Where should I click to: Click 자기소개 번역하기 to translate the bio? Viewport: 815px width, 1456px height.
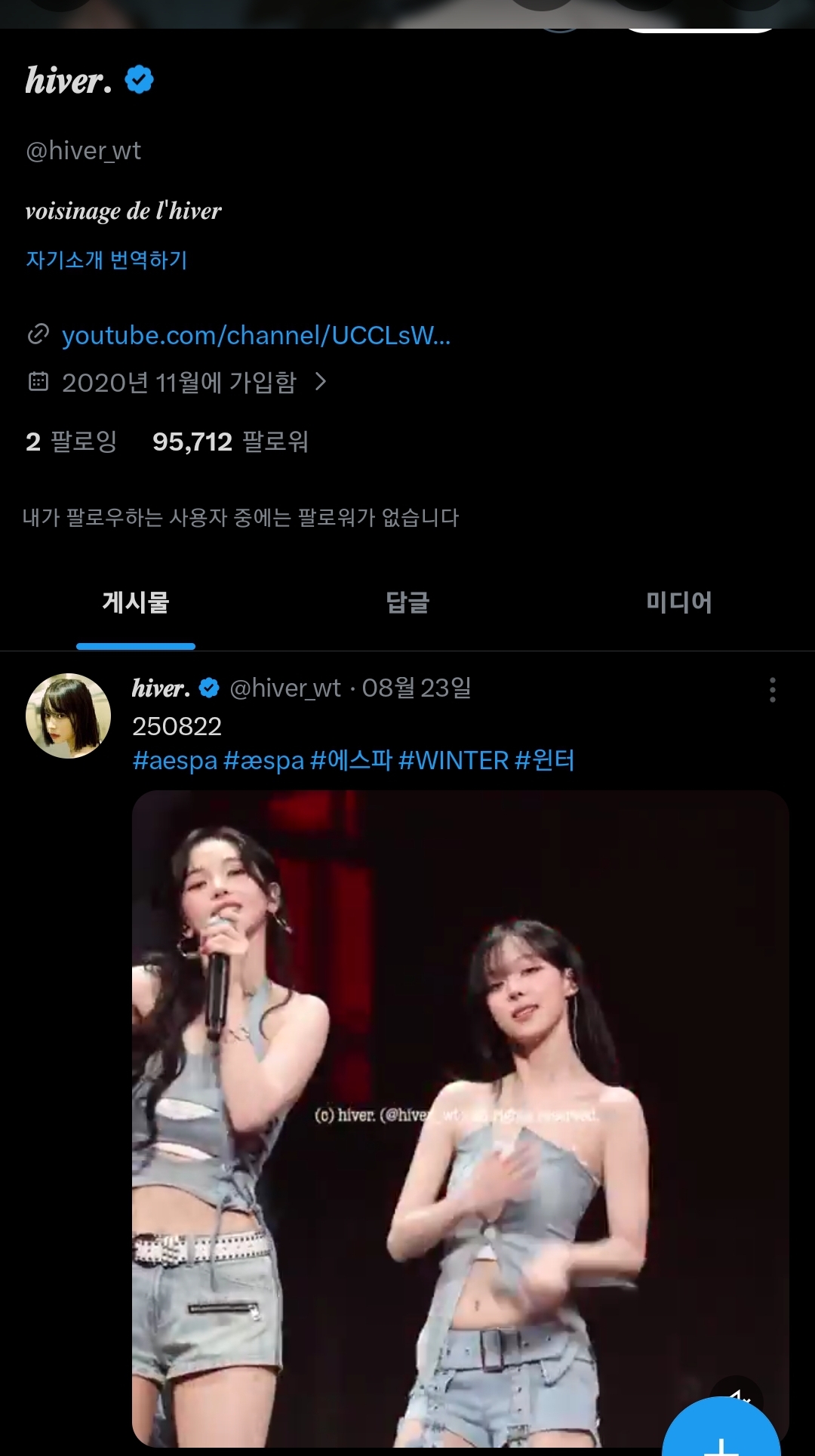[106, 260]
